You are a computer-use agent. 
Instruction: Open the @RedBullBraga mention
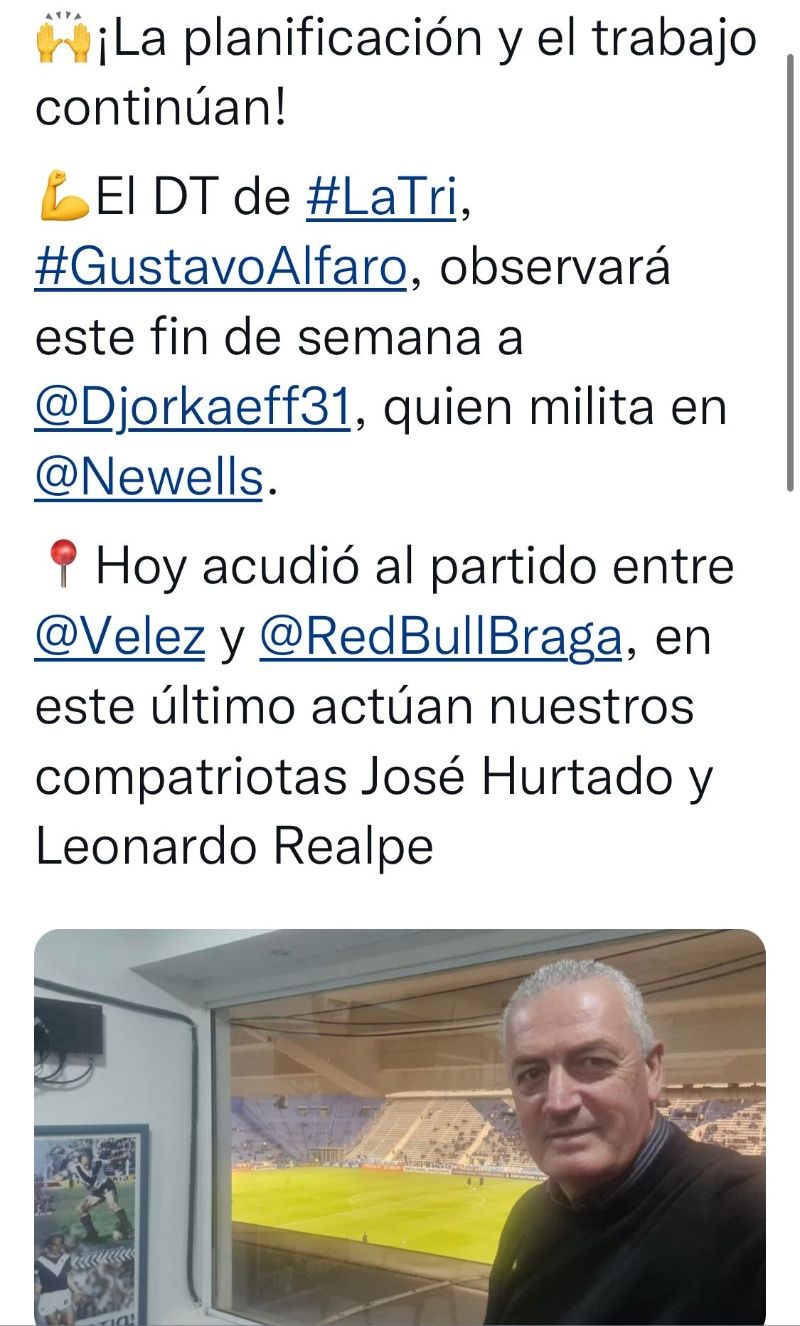click(440, 637)
